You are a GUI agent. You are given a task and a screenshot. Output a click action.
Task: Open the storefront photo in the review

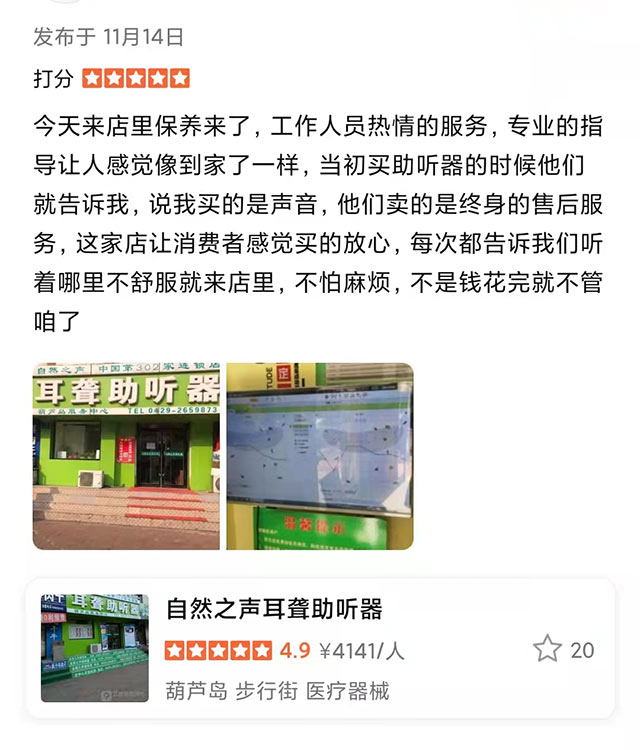126,456
